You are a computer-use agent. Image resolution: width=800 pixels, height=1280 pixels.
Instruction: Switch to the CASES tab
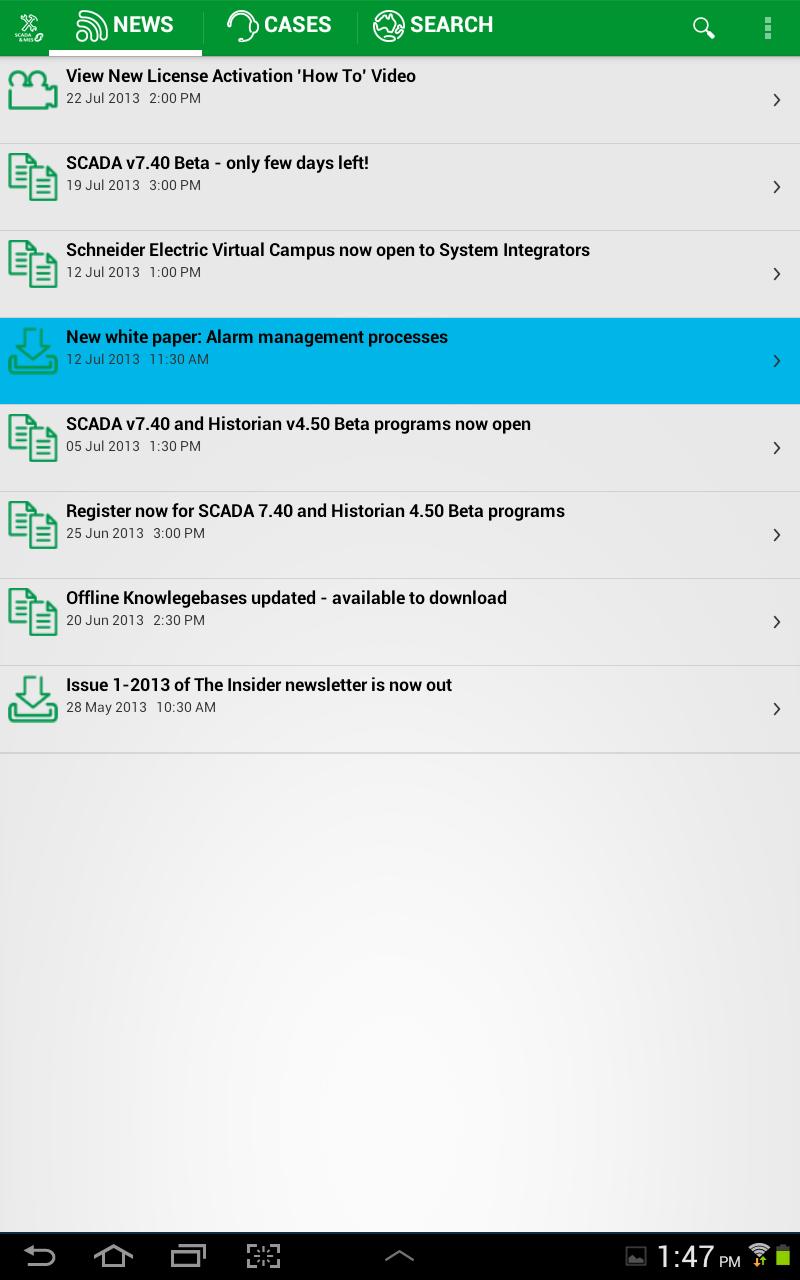(x=280, y=25)
